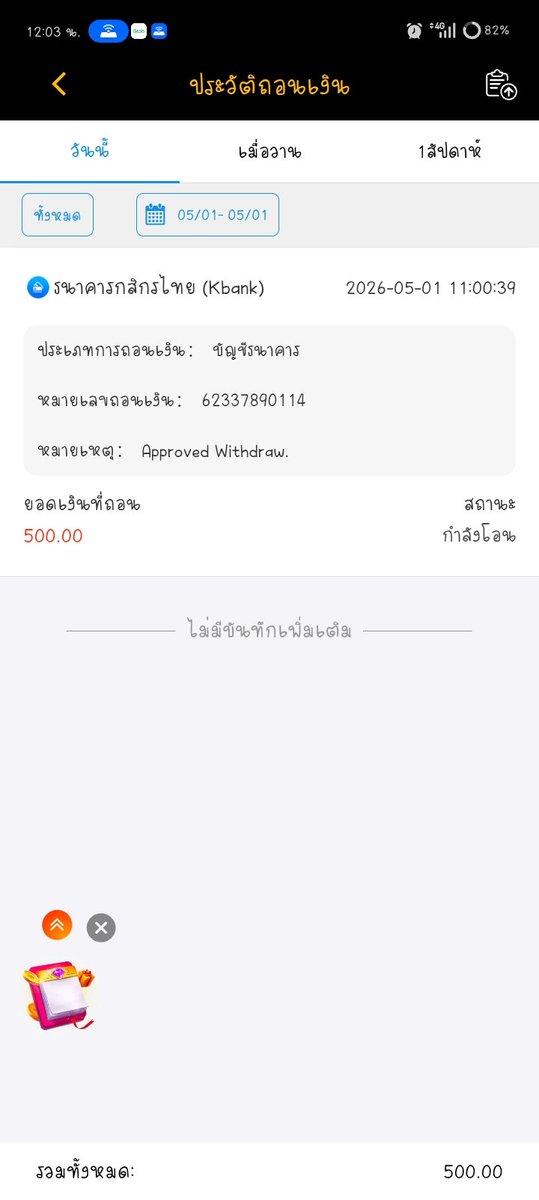The height and width of the screenshot is (1200, 539).
Task: Open the 05/01- 05/01 date range picker
Action: tap(208, 215)
